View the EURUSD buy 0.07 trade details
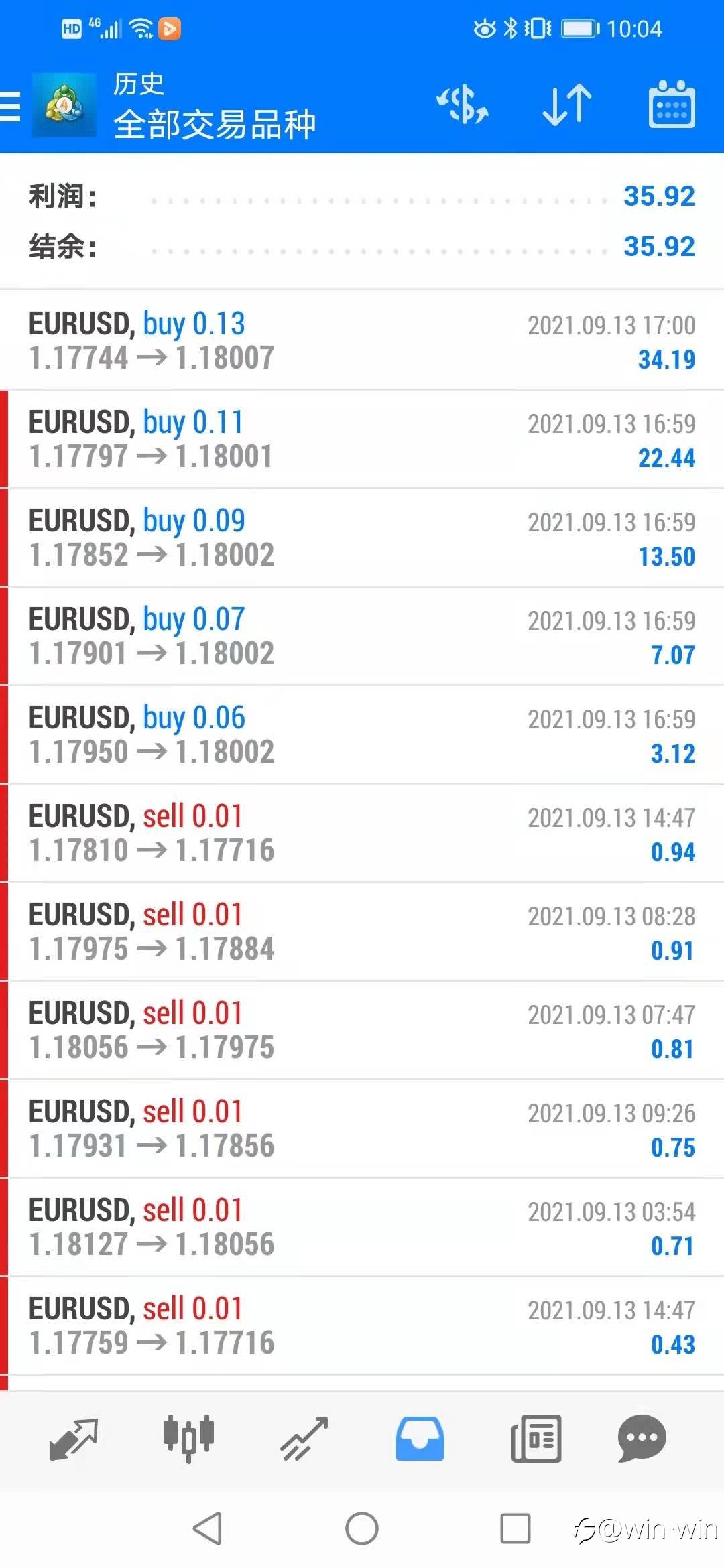Screen dimensions: 724x1568 [x=362, y=636]
